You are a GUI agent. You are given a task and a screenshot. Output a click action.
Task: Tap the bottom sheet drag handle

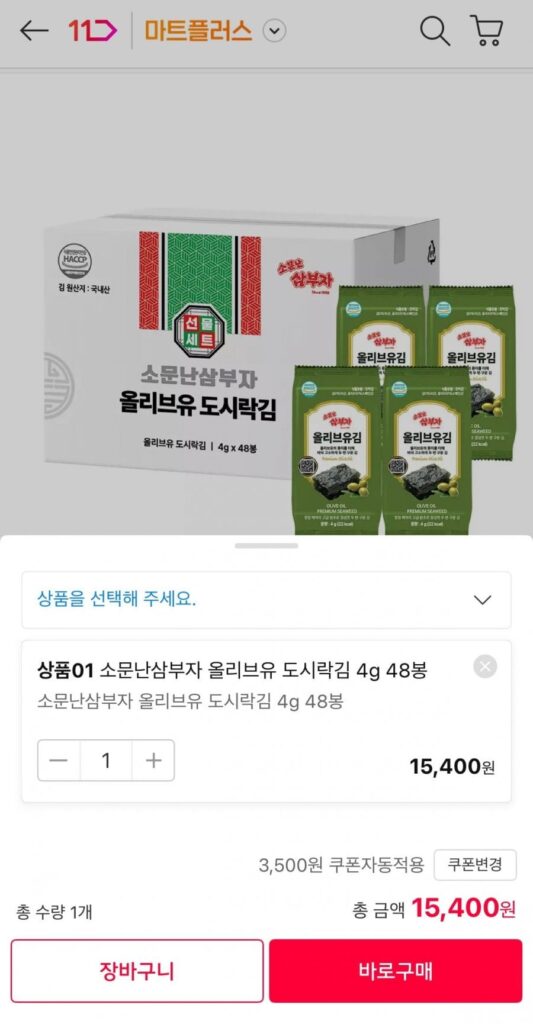pos(266,545)
